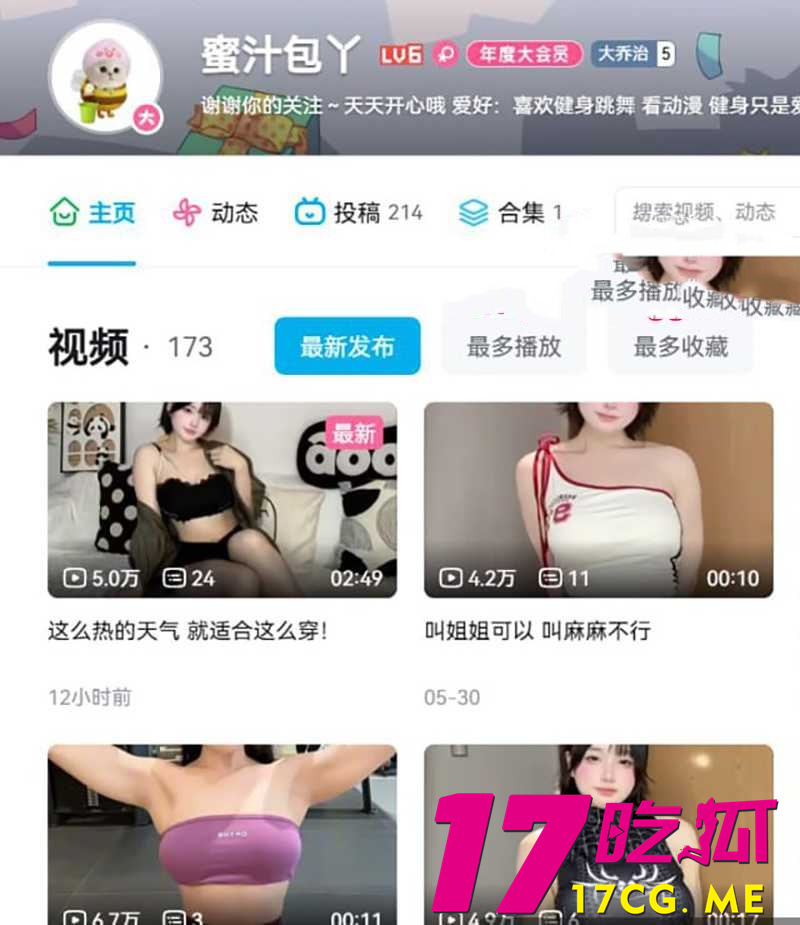Select the 最新发布 sort button
Image resolution: width=800 pixels, height=925 pixels.
point(346,345)
